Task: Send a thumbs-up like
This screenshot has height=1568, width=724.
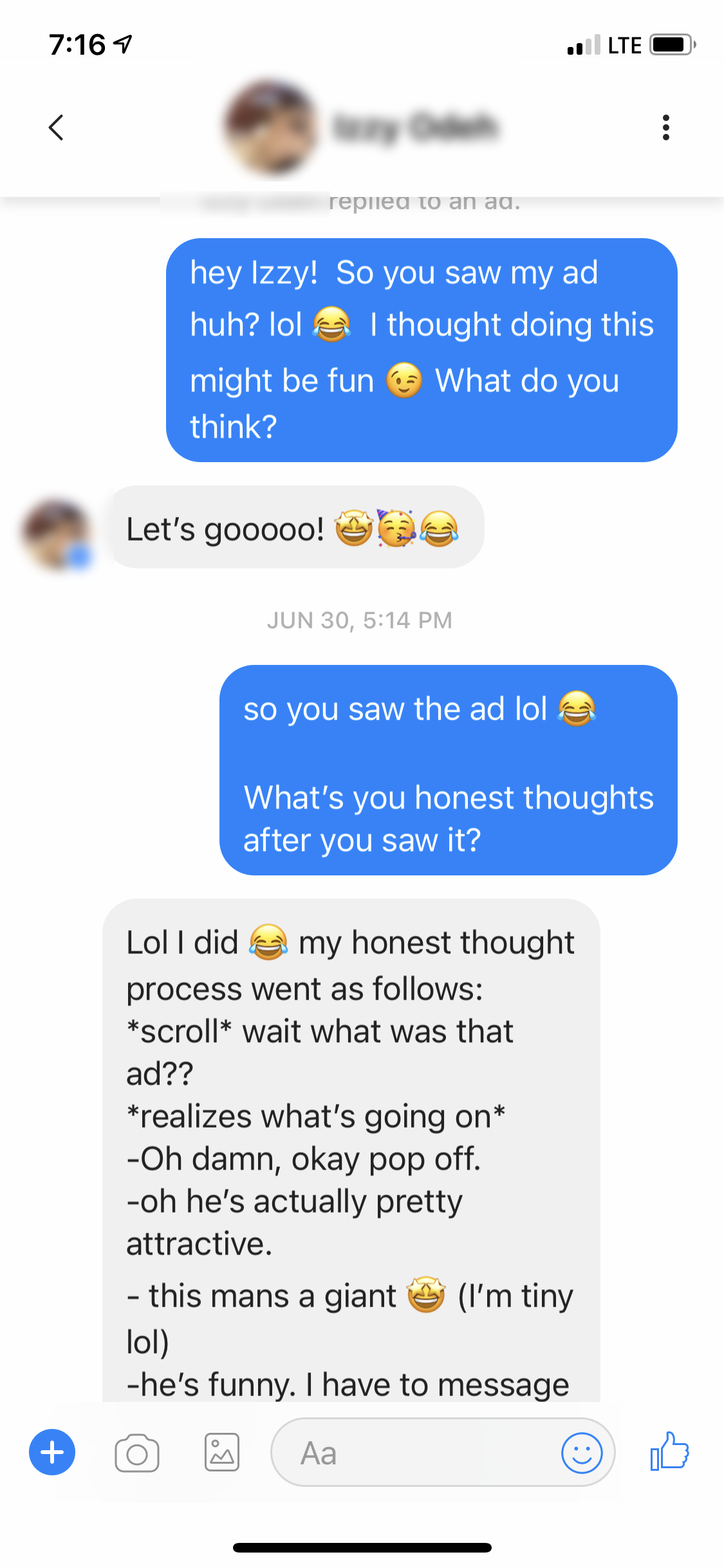Action: (x=669, y=1451)
